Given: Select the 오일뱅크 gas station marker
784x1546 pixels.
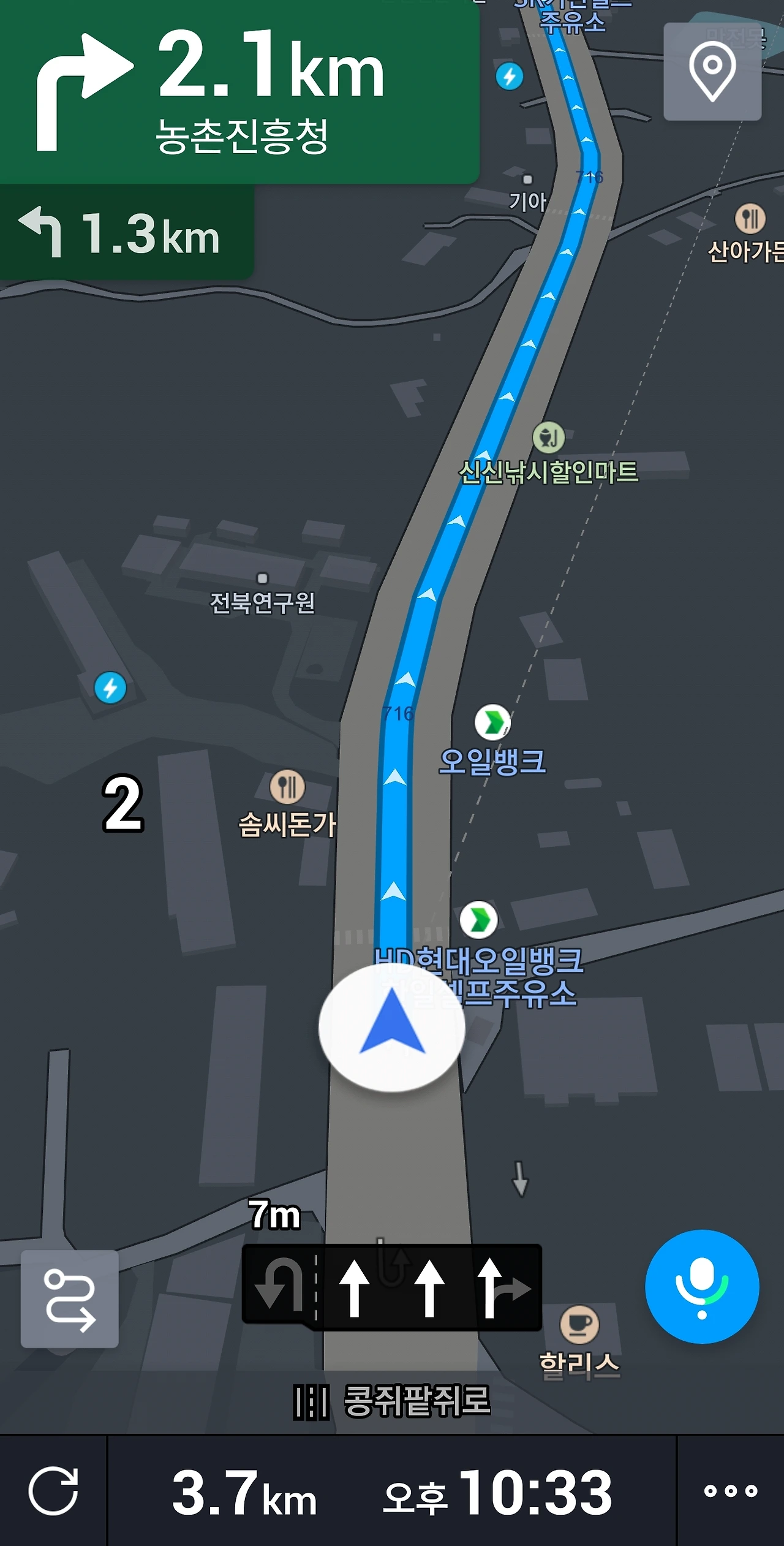Looking at the screenshot, I should coord(492,722).
